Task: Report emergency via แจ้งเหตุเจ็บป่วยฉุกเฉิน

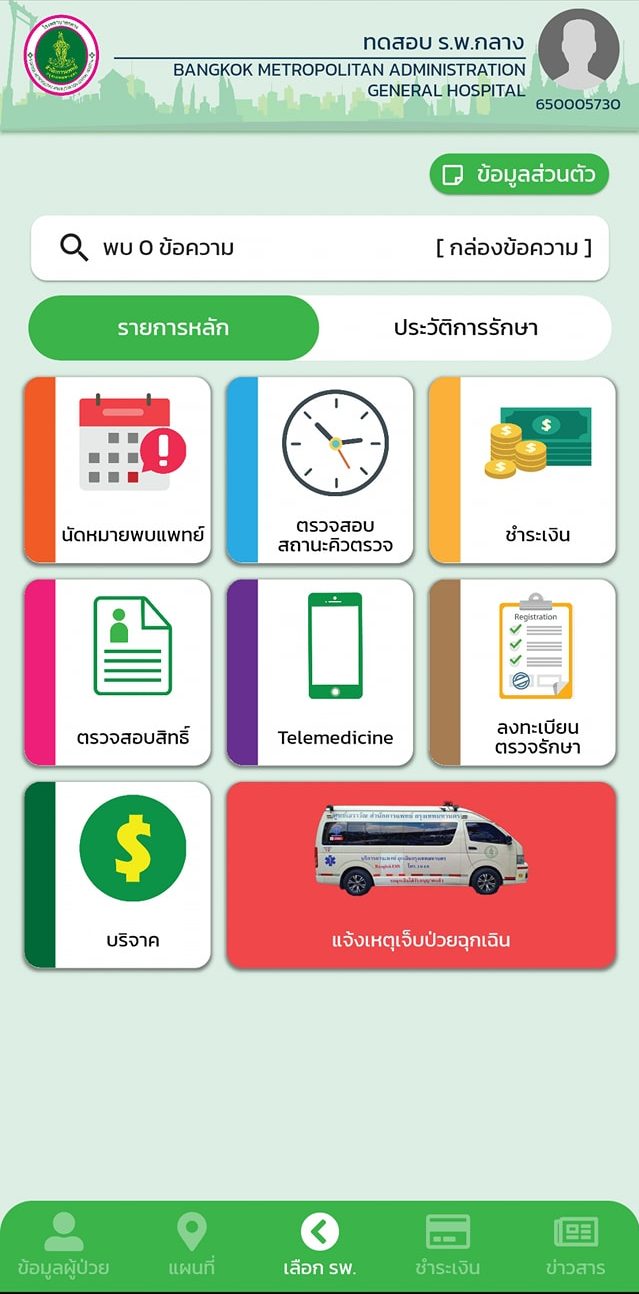Action: [421, 875]
